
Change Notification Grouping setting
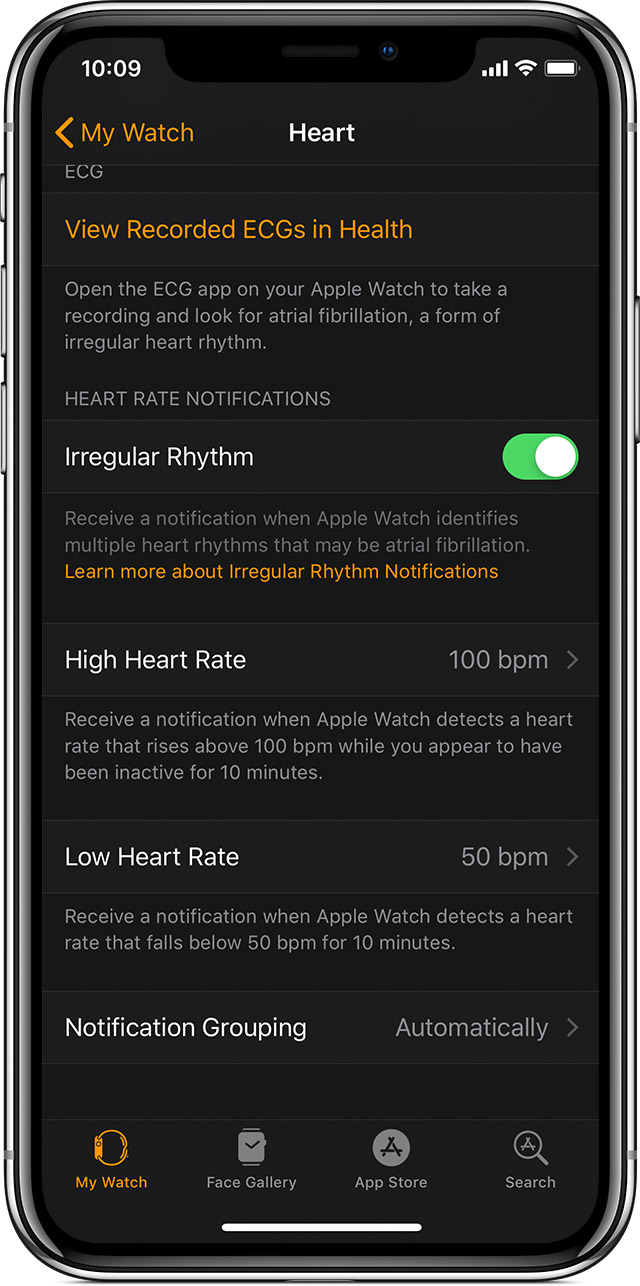point(320,1028)
